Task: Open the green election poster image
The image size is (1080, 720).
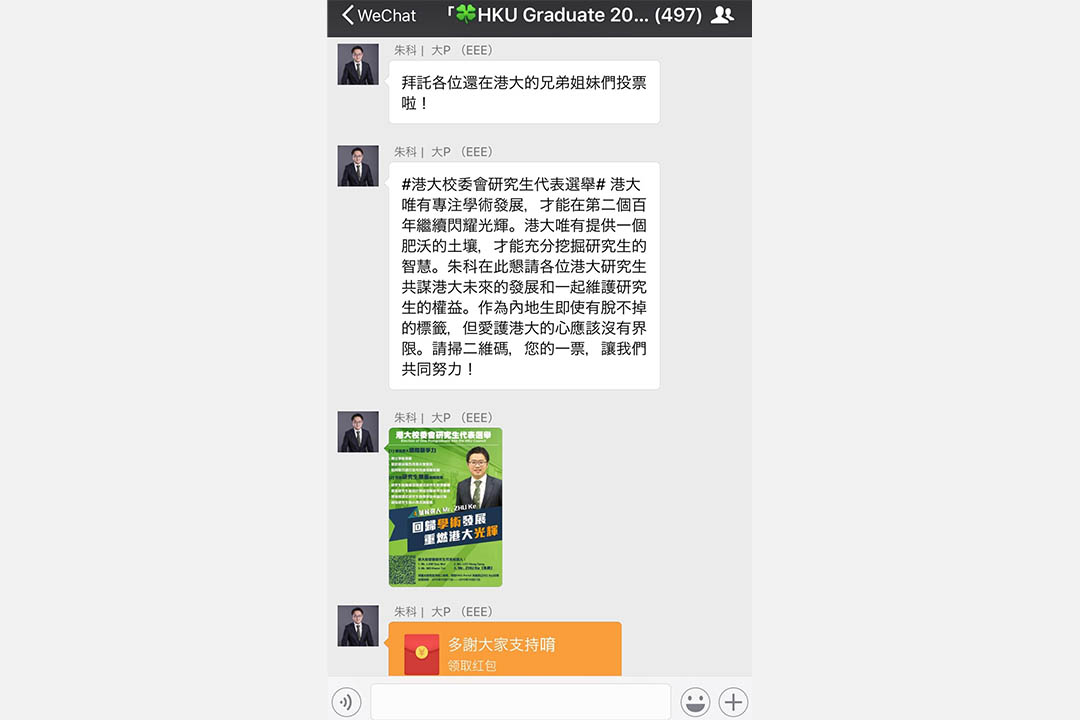Action: (445, 507)
